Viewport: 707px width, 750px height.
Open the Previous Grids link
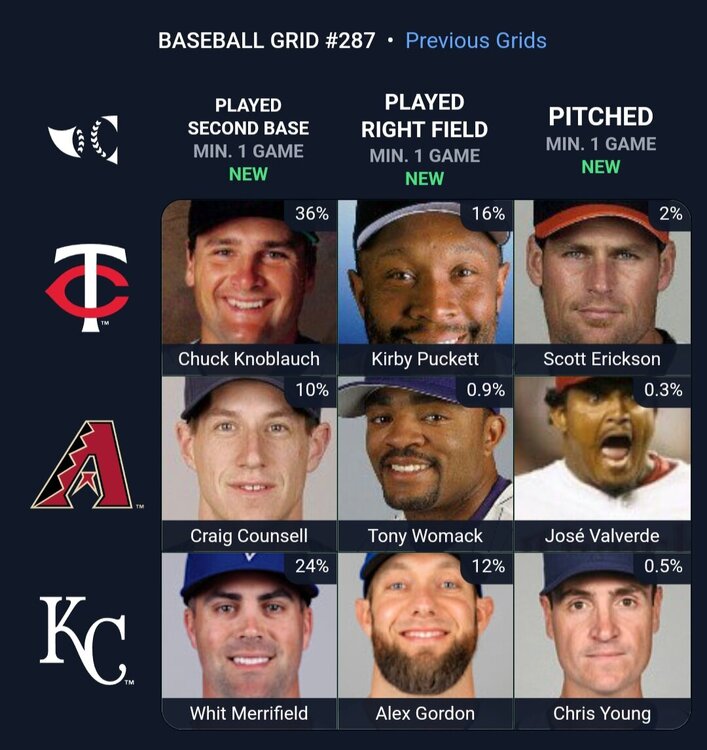point(475,41)
